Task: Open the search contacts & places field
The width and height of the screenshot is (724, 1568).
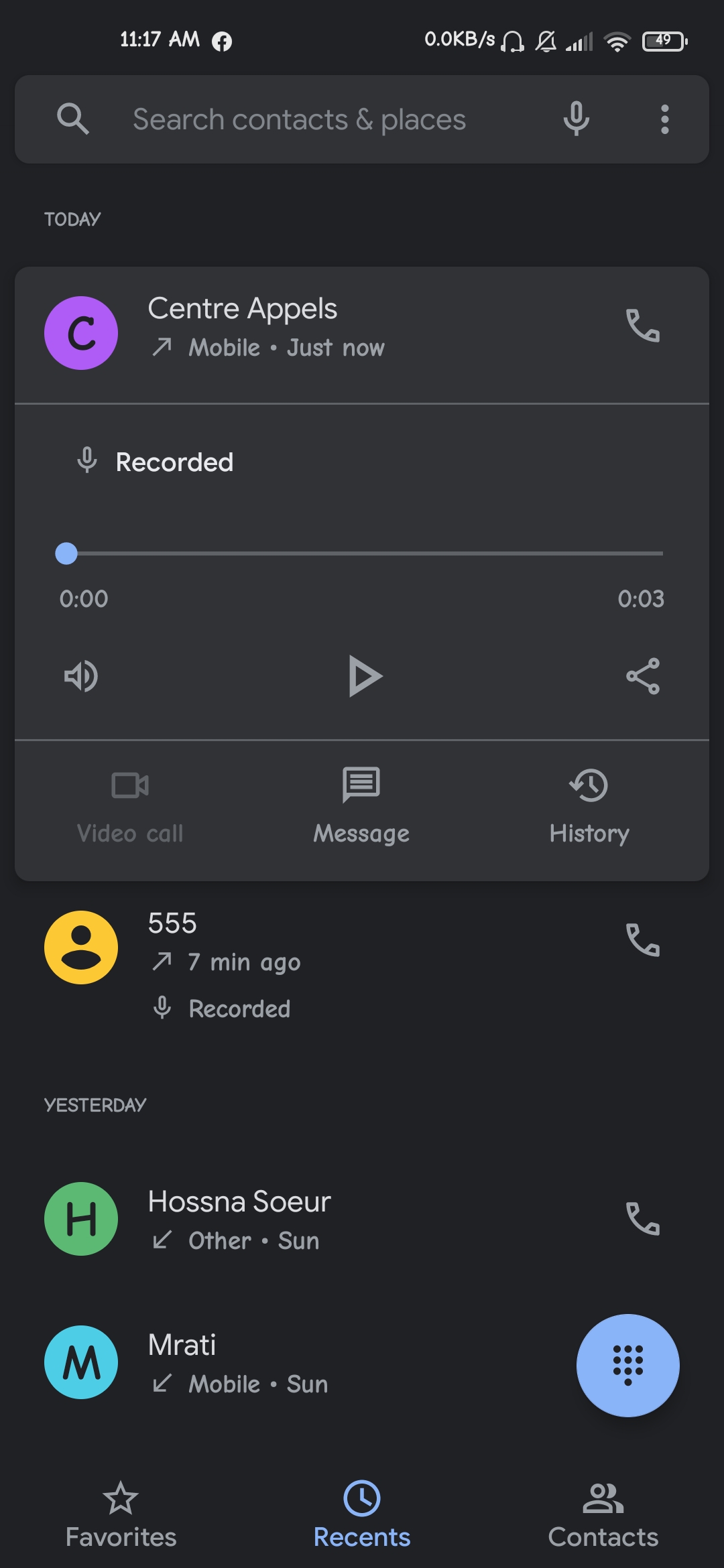Action: pyautogui.click(x=298, y=120)
